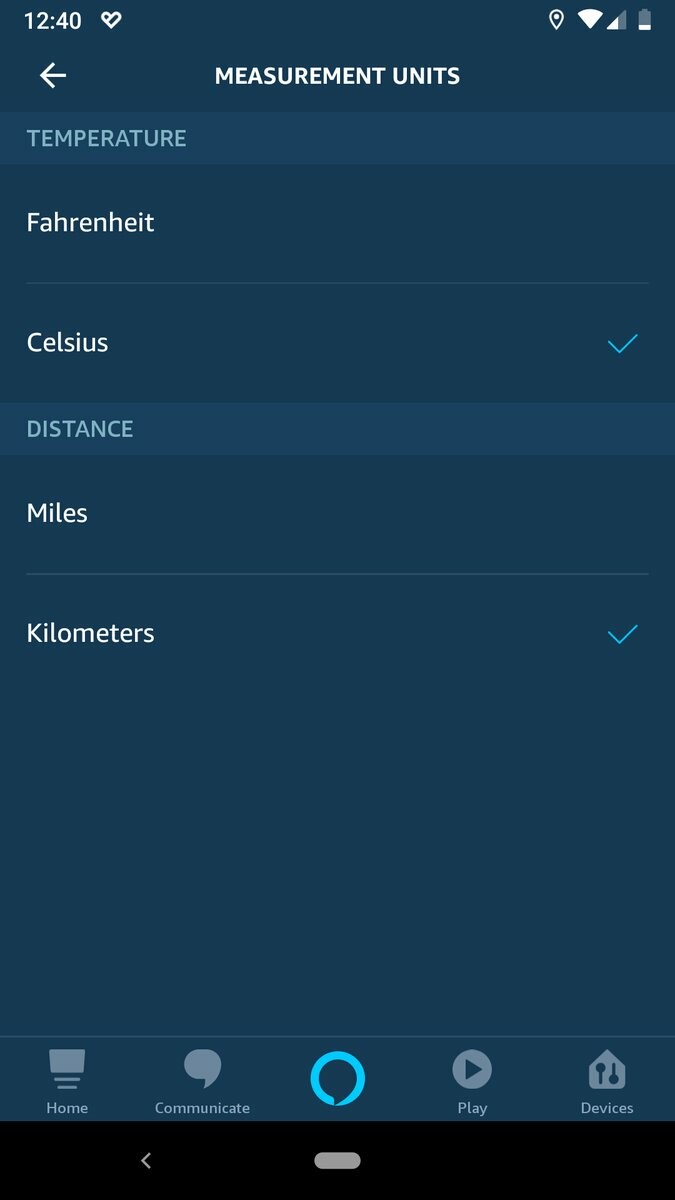The height and width of the screenshot is (1200, 675).
Task: Select Fahrenheit as temperature unit
Action: 91,222
